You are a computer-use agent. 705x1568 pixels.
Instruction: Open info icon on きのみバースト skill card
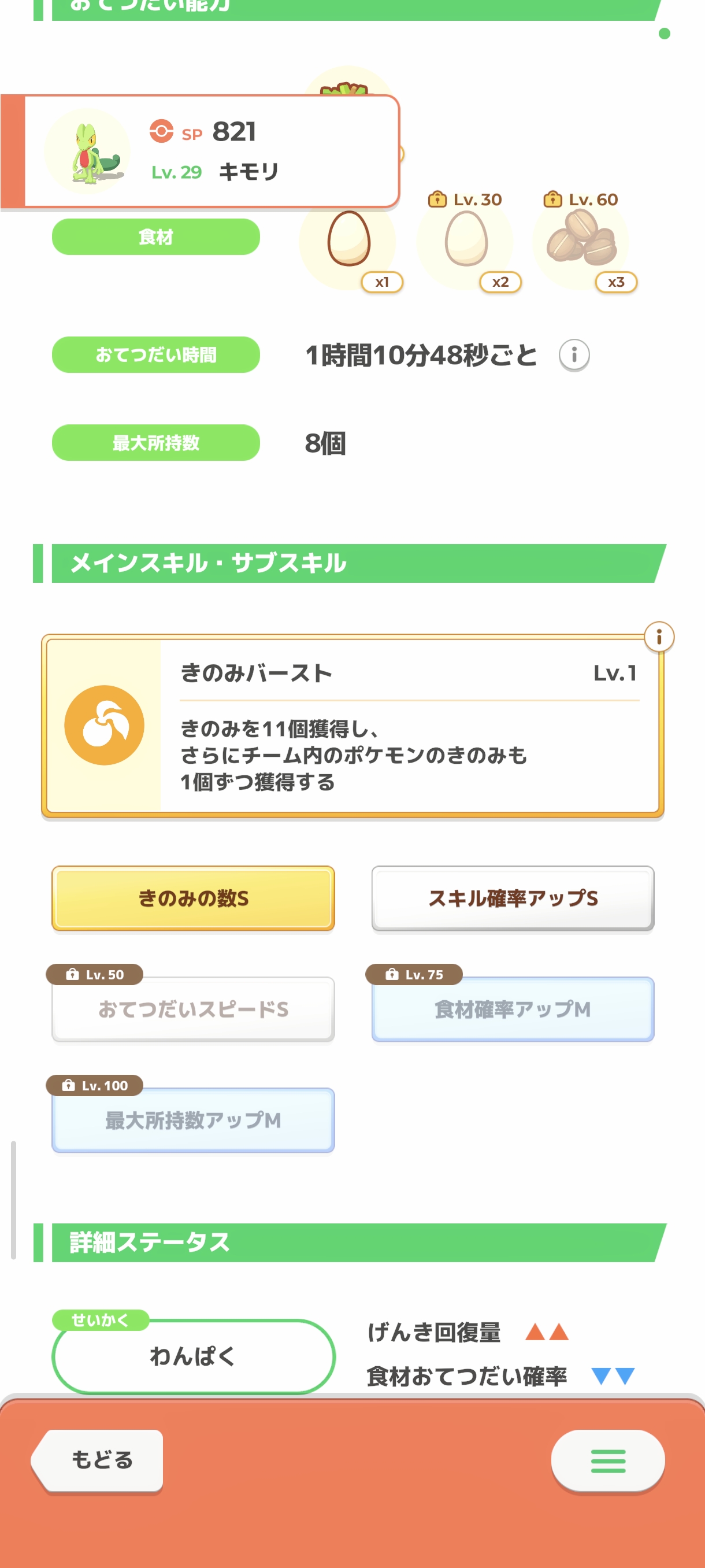(x=658, y=637)
